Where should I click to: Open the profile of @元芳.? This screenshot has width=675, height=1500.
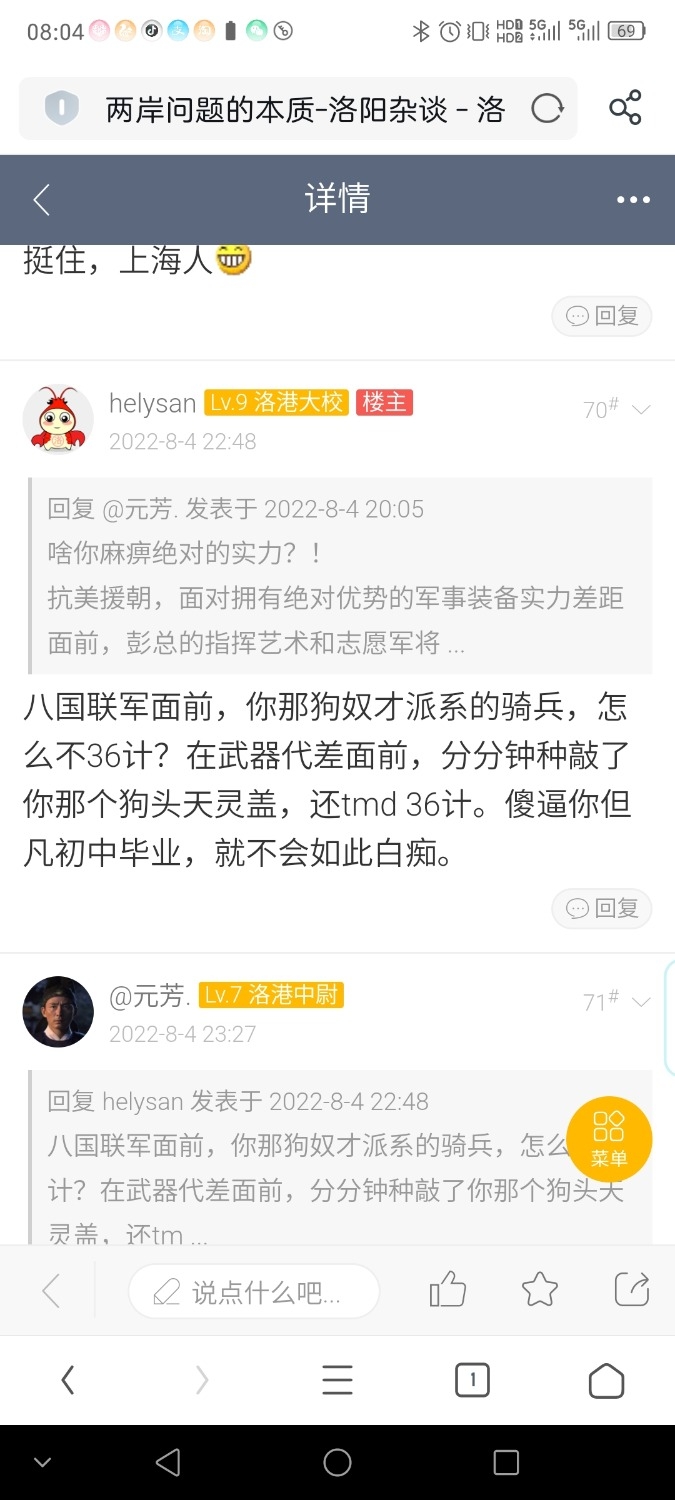pos(58,1011)
